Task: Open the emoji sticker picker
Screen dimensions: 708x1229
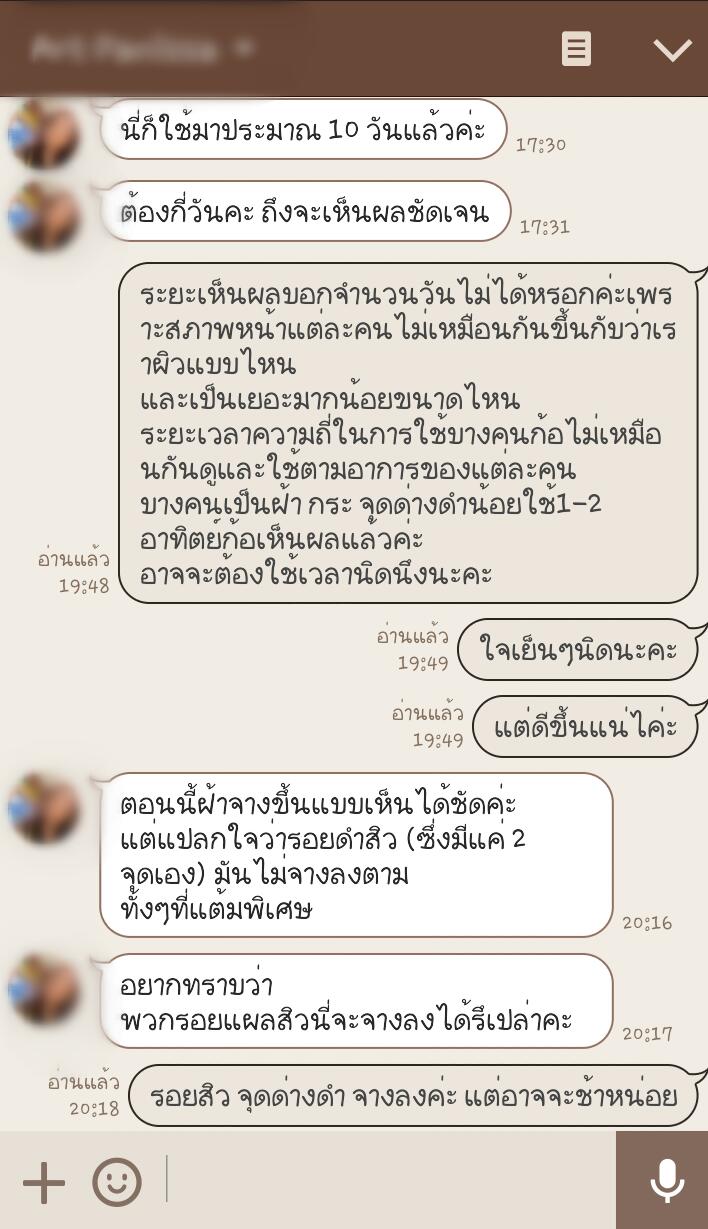Action: coord(117,1183)
